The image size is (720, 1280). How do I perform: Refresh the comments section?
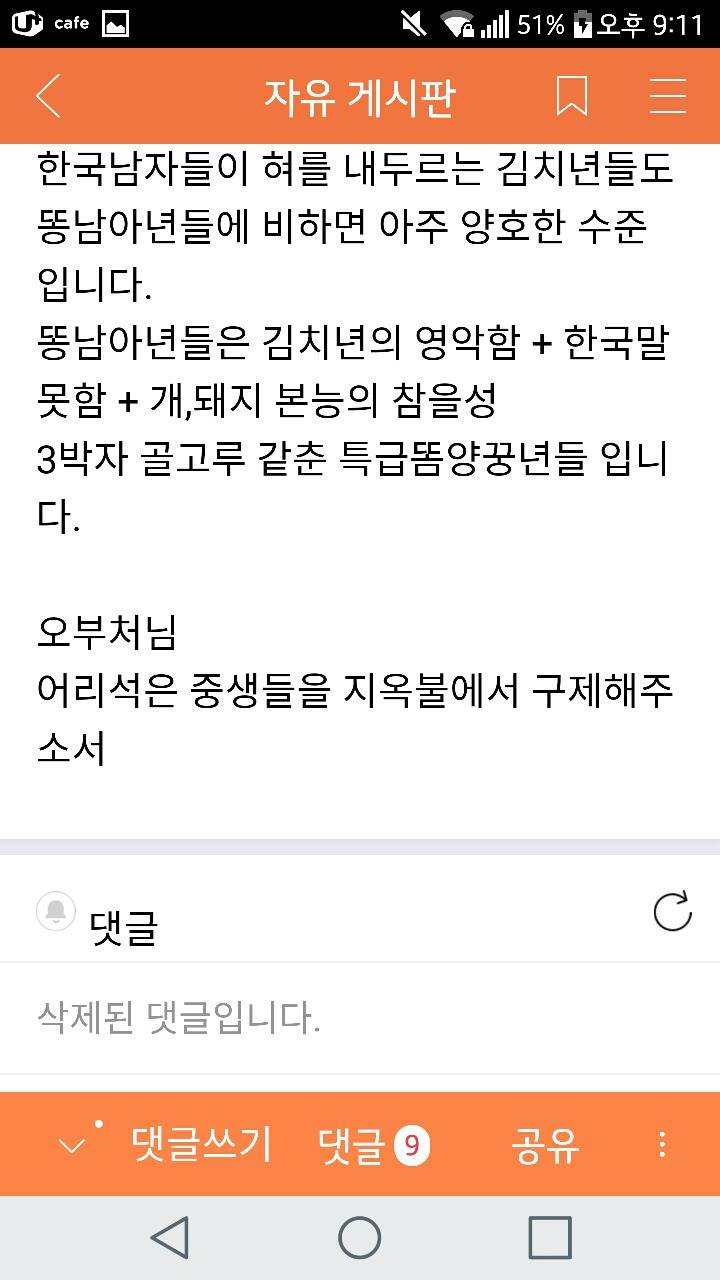(672, 912)
